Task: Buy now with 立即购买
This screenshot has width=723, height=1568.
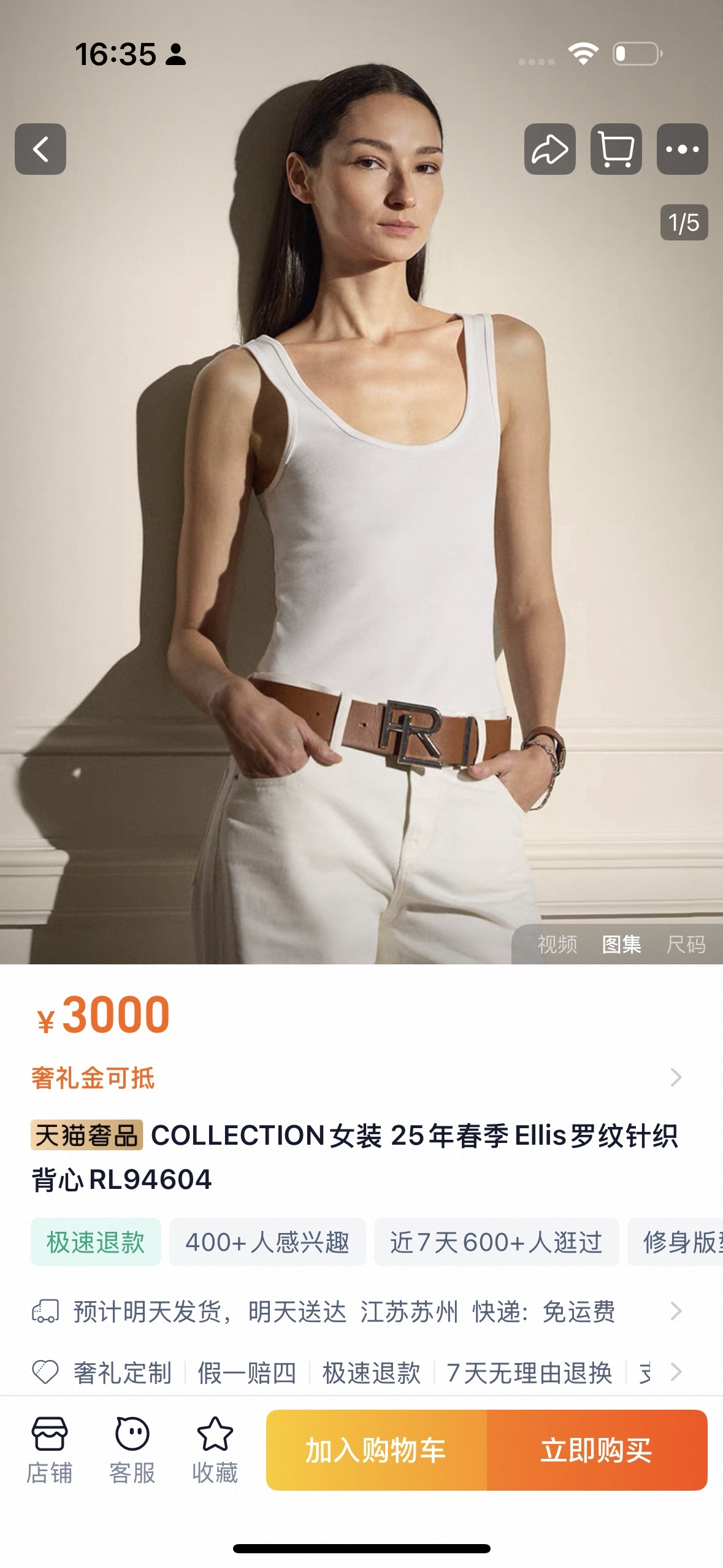Action: click(597, 1450)
